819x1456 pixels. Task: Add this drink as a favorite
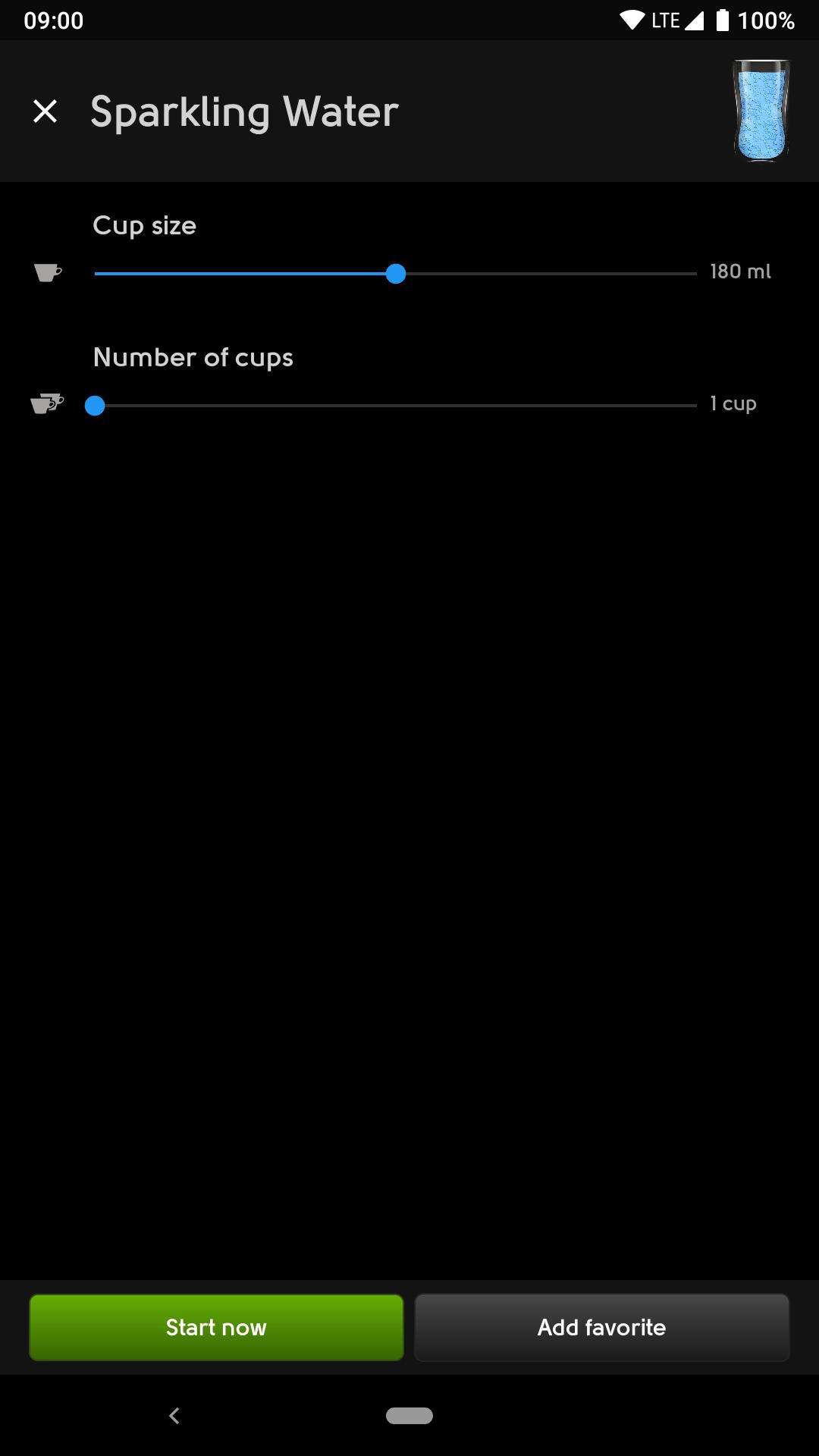601,1327
